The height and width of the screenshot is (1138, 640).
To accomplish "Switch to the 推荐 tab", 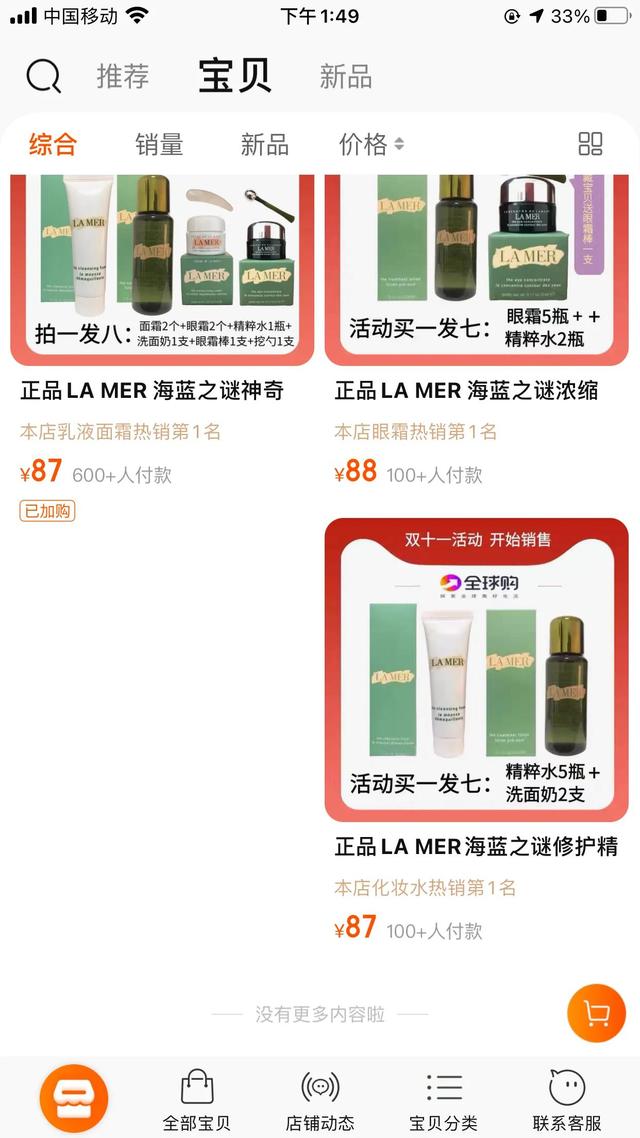I will pos(123,76).
